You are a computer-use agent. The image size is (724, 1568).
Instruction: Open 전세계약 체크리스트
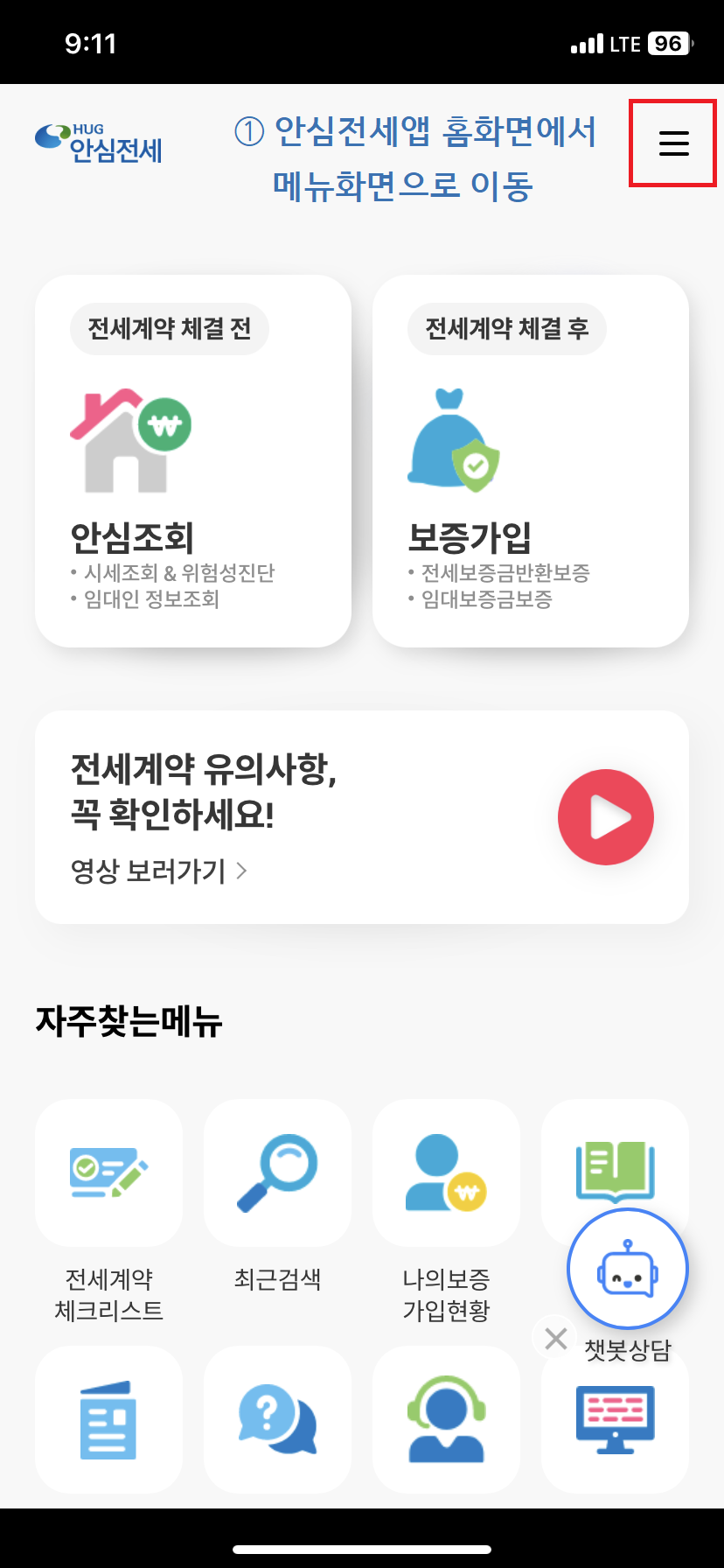pos(109,1172)
